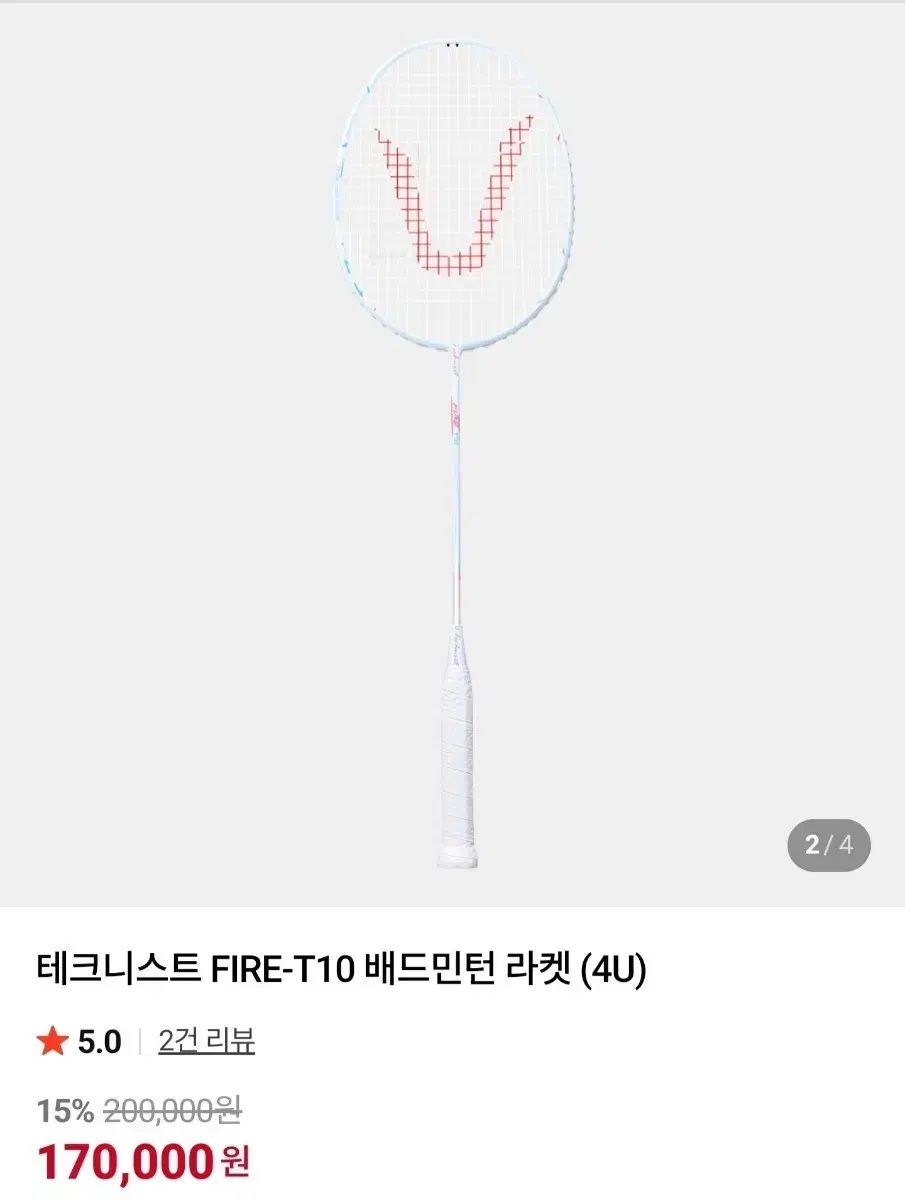Click the 5.0 rating score
The height and width of the screenshot is (1200, 905).
click(95, 1040)
